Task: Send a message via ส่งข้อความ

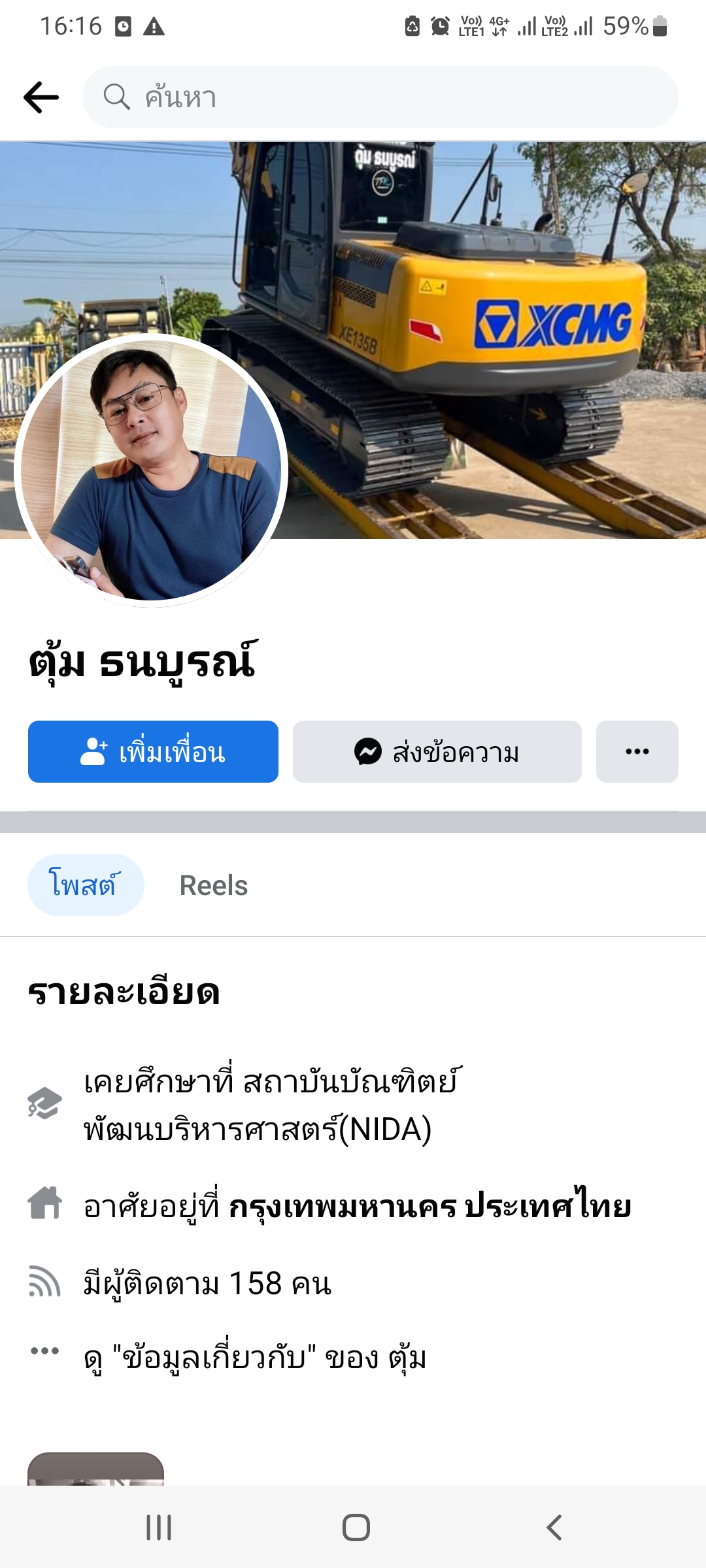Action: click(x=437, y=752)
